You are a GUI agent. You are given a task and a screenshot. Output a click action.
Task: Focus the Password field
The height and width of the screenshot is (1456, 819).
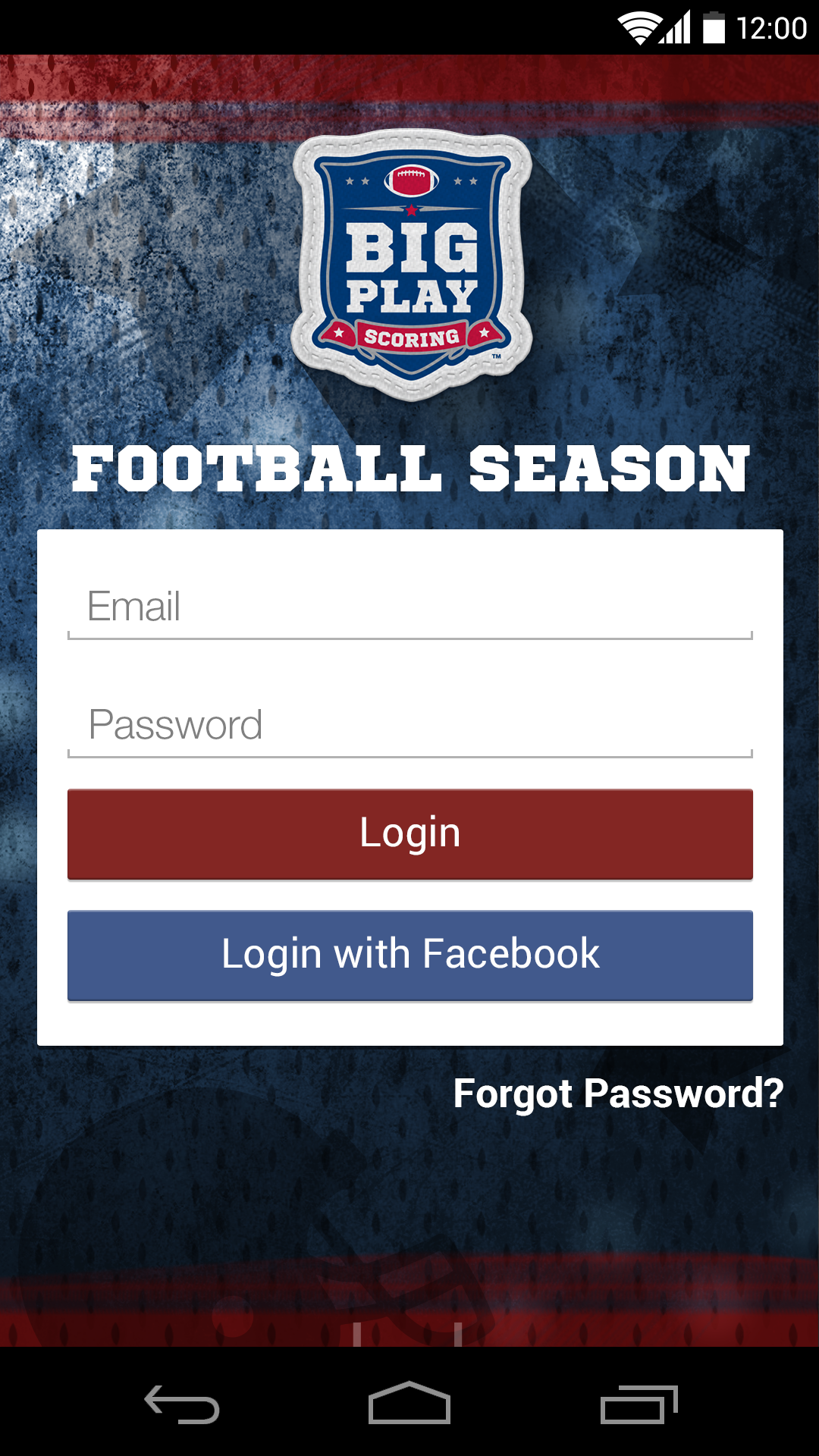point(409,726)
